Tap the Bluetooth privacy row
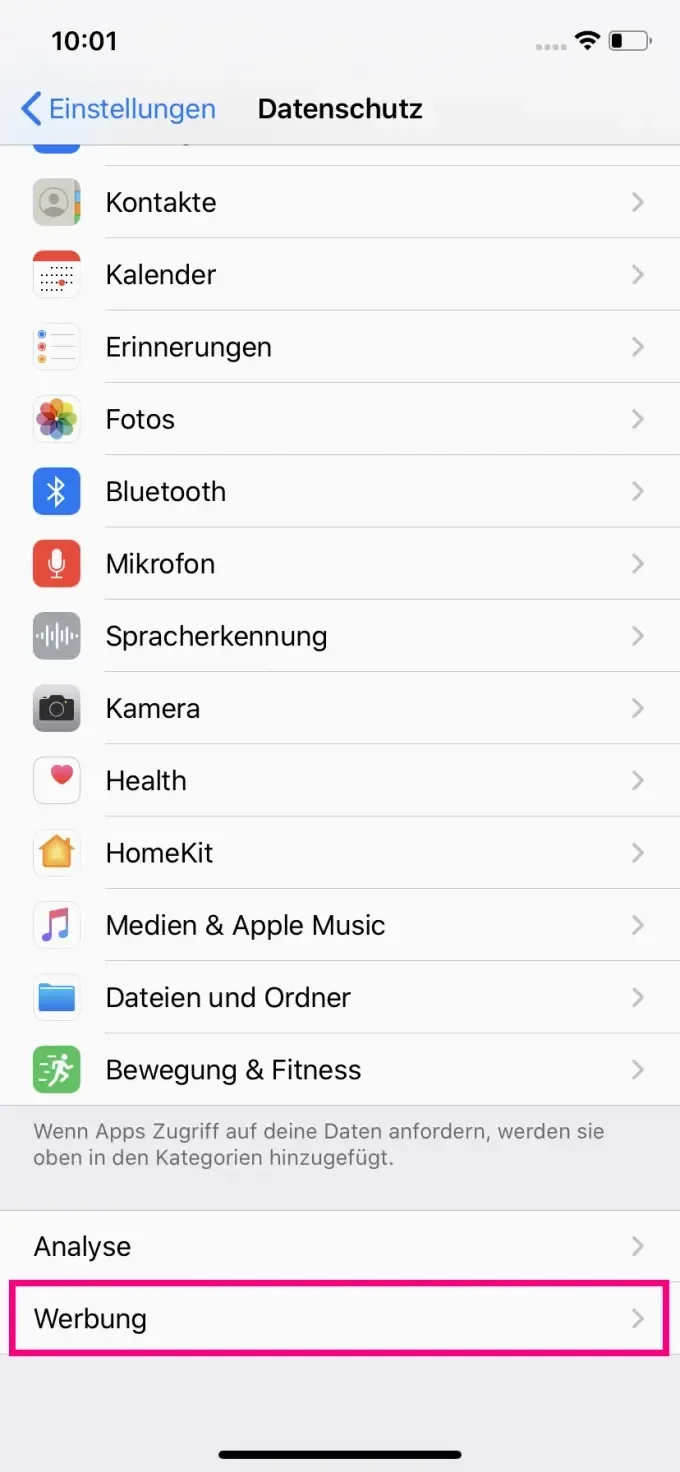680x1472 pixels. coord(340,492)
